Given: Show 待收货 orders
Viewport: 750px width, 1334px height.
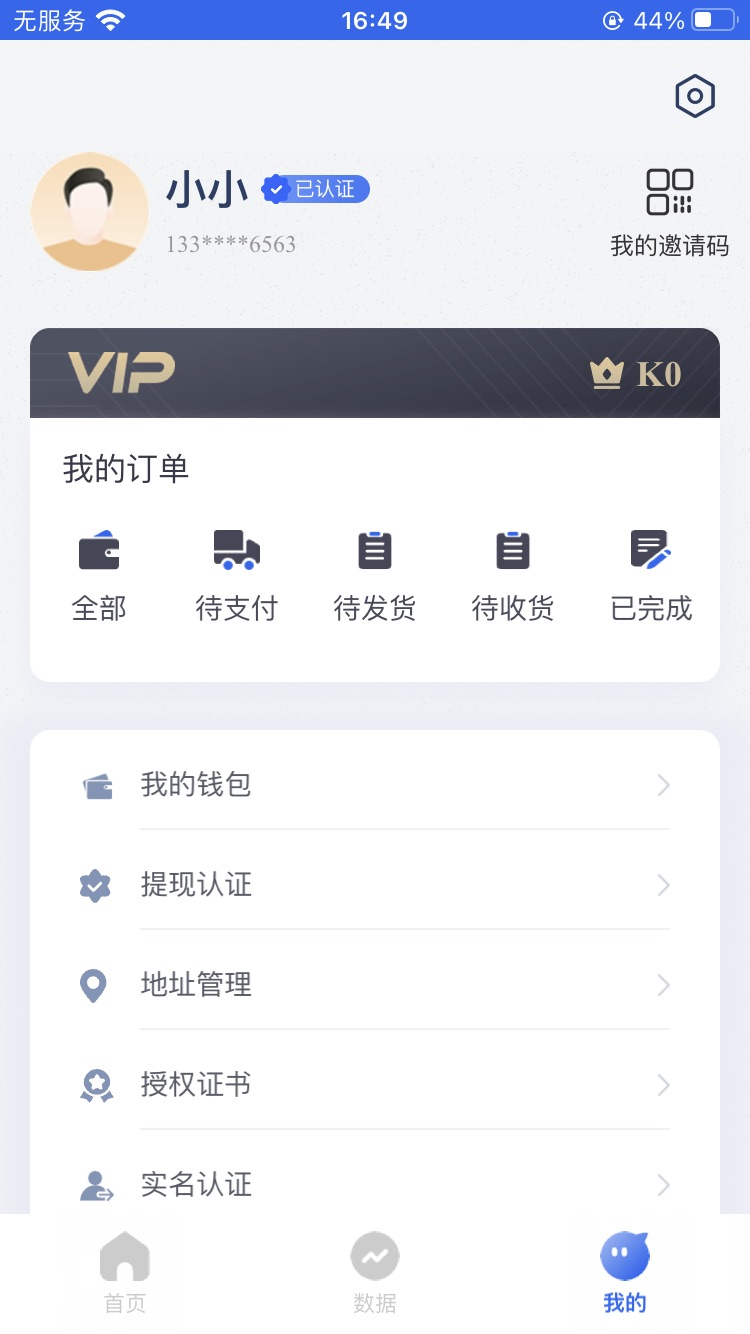Looking at the screenshot, I should click(x=513, y=575).
